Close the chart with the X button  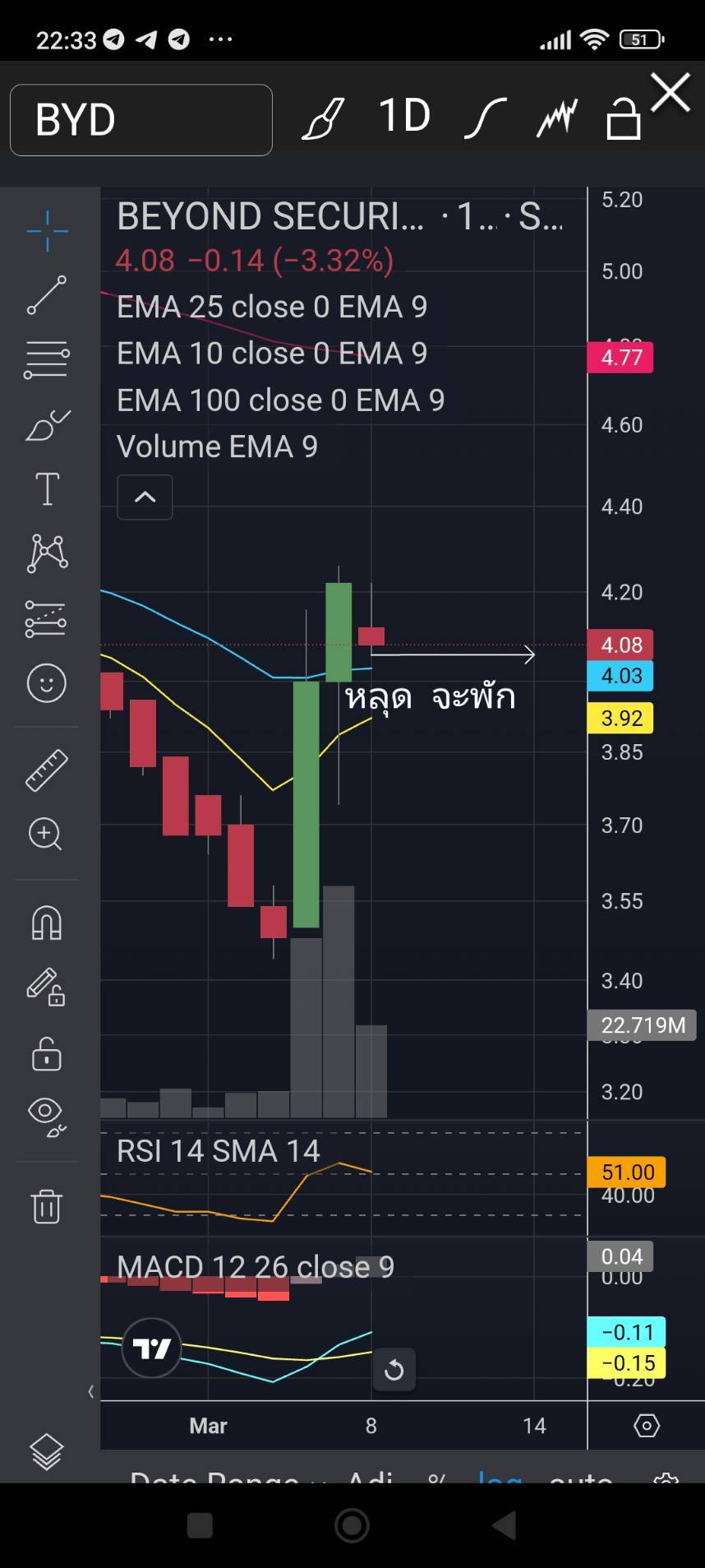point(670,92)
